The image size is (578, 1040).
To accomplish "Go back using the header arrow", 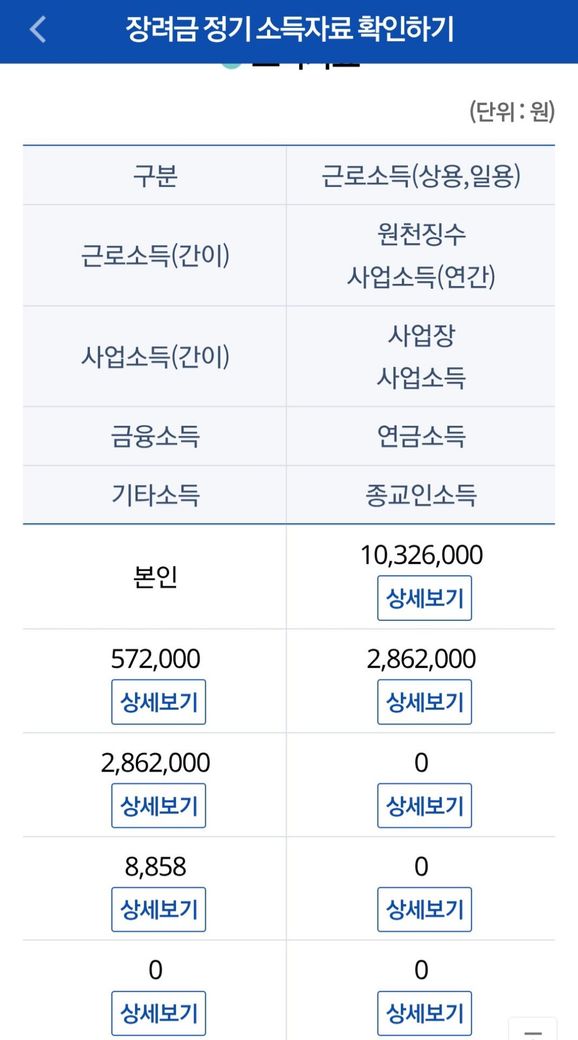I will coord(38,30).
